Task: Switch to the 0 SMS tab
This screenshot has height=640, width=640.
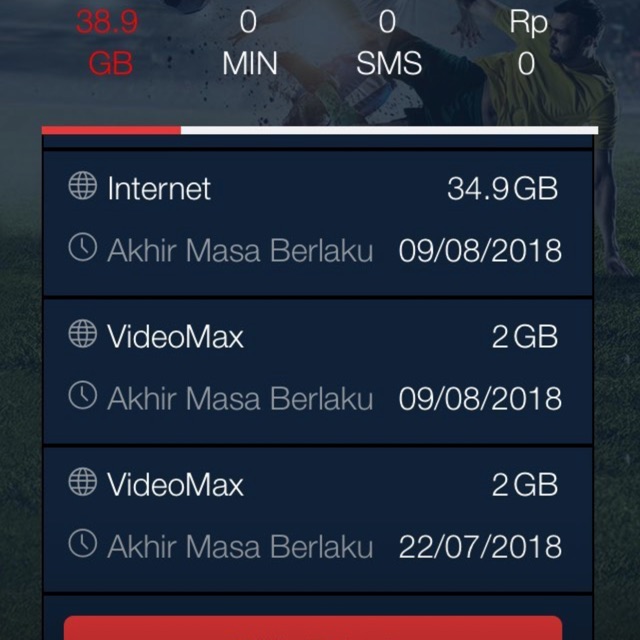Action: click(x=389, y=43)
